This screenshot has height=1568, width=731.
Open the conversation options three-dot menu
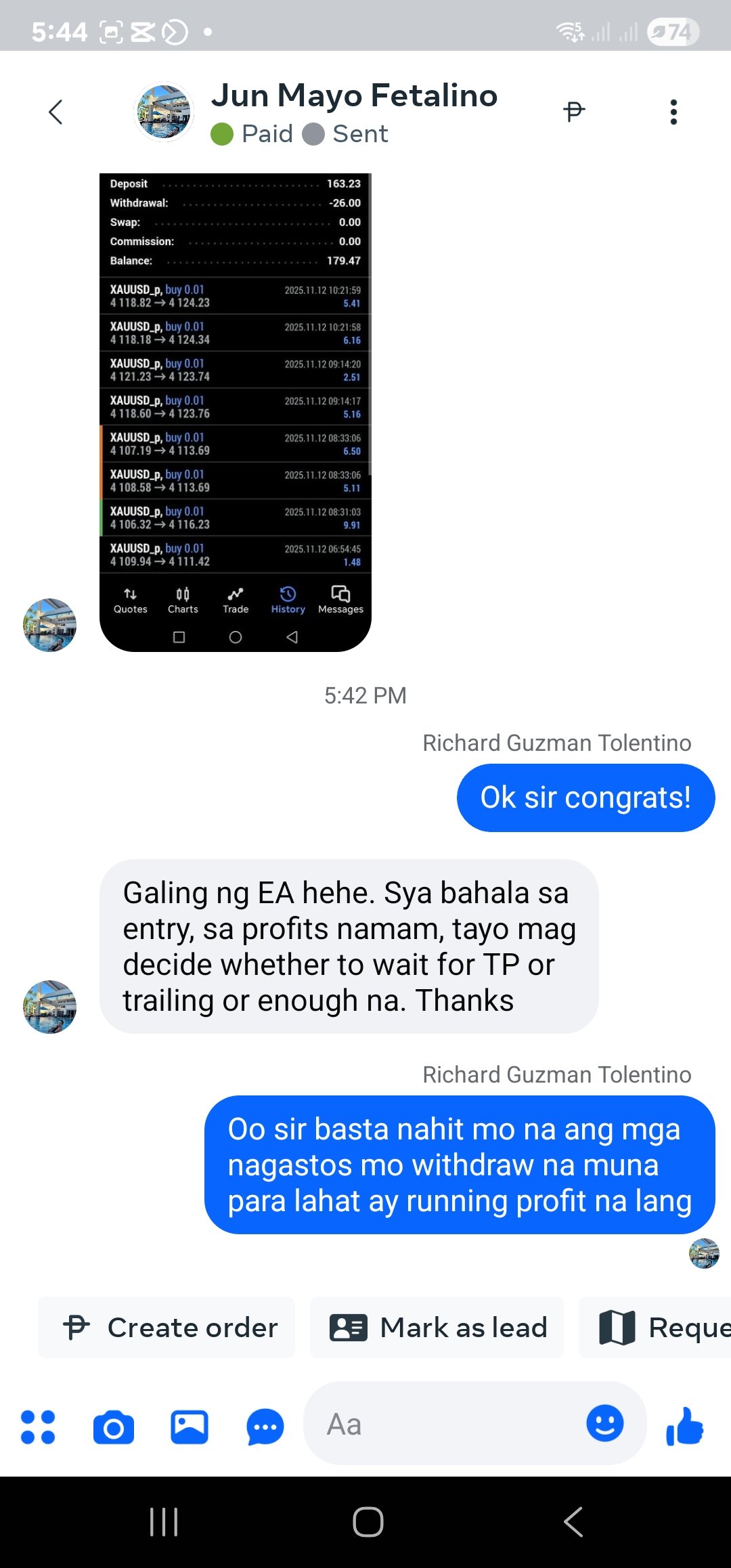click(673, 112)
